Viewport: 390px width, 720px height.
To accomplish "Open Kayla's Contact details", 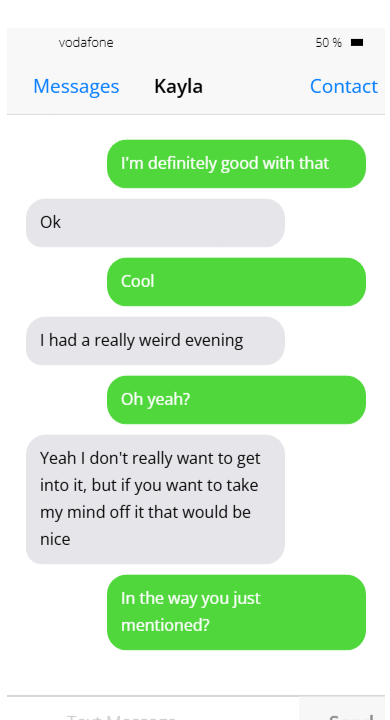I will (x=344, y=86).
